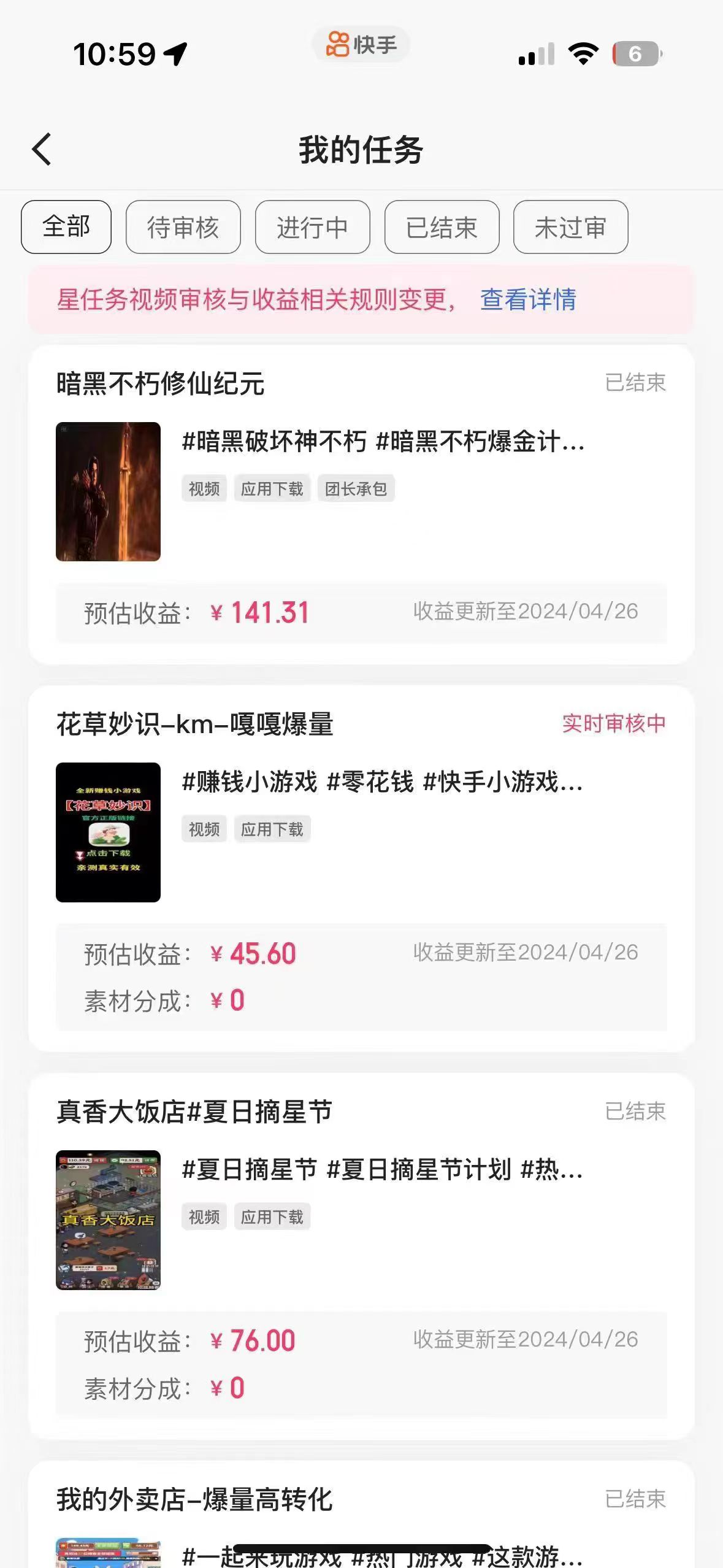Viewport: 723px width, 1568px height.
Task: Open the 暗黑不朽修仙纪元 task card
Action: pos(361,491)
